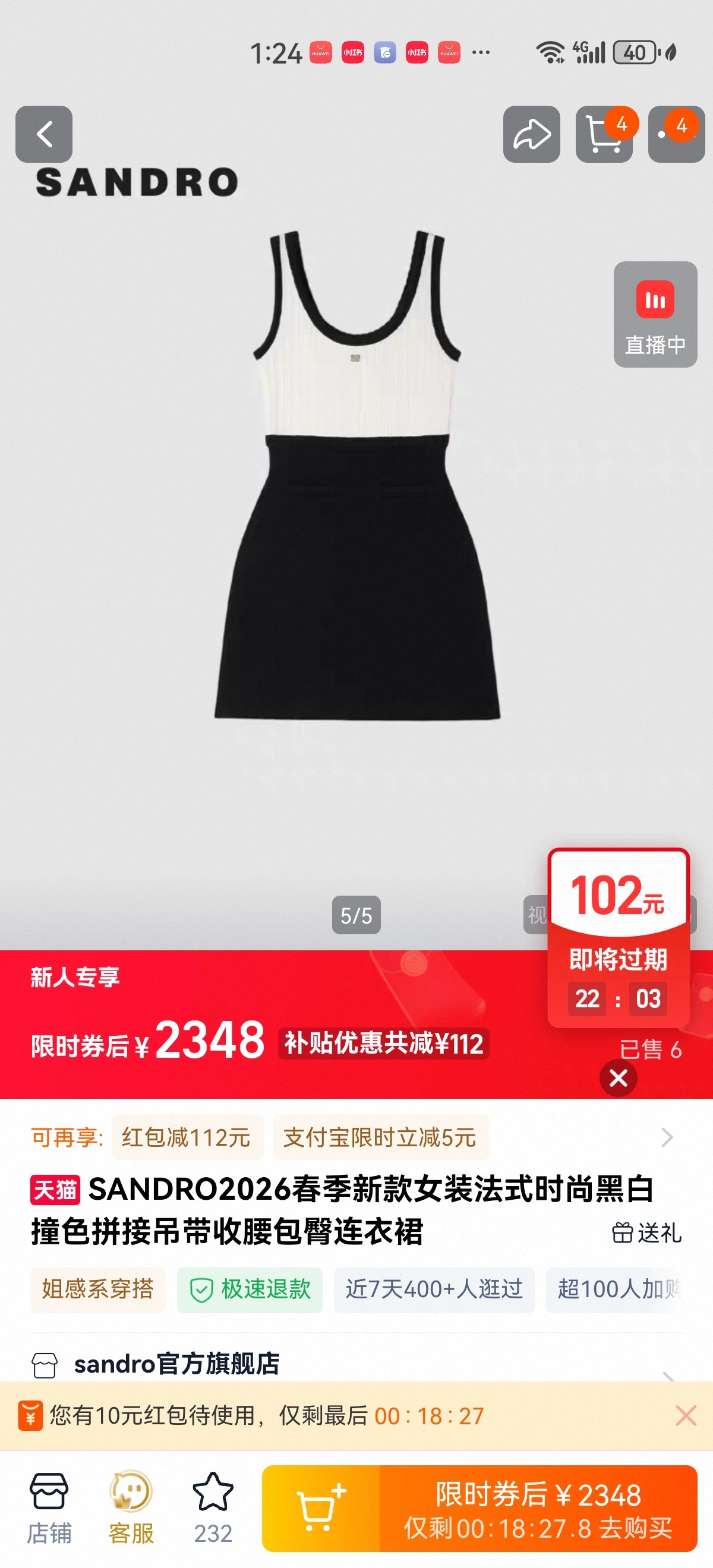This screenshot has height=1568, width=713.
Task: Contact customer service (客服)
Action: [x=131, y=1508]
